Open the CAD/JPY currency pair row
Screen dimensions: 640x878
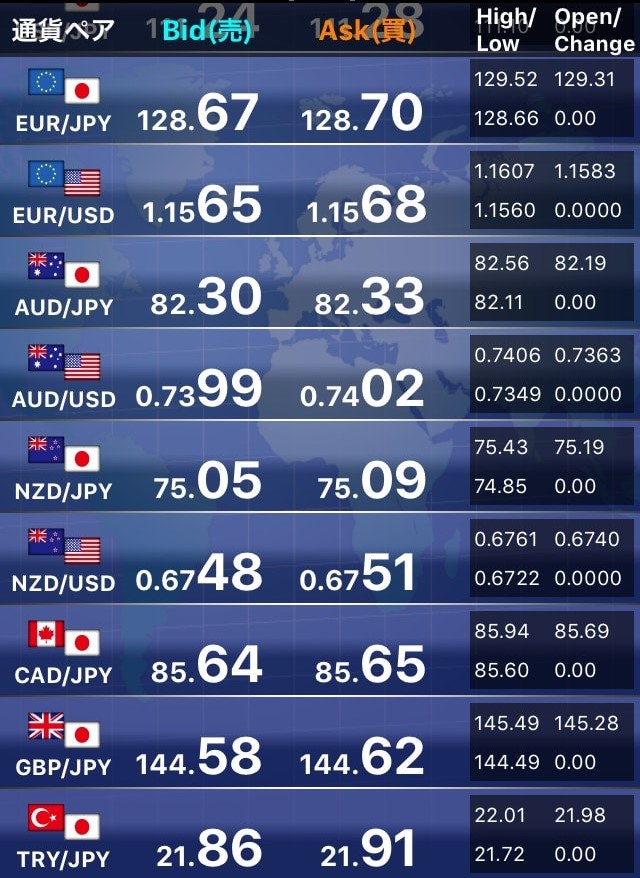(x=64, y=655)
